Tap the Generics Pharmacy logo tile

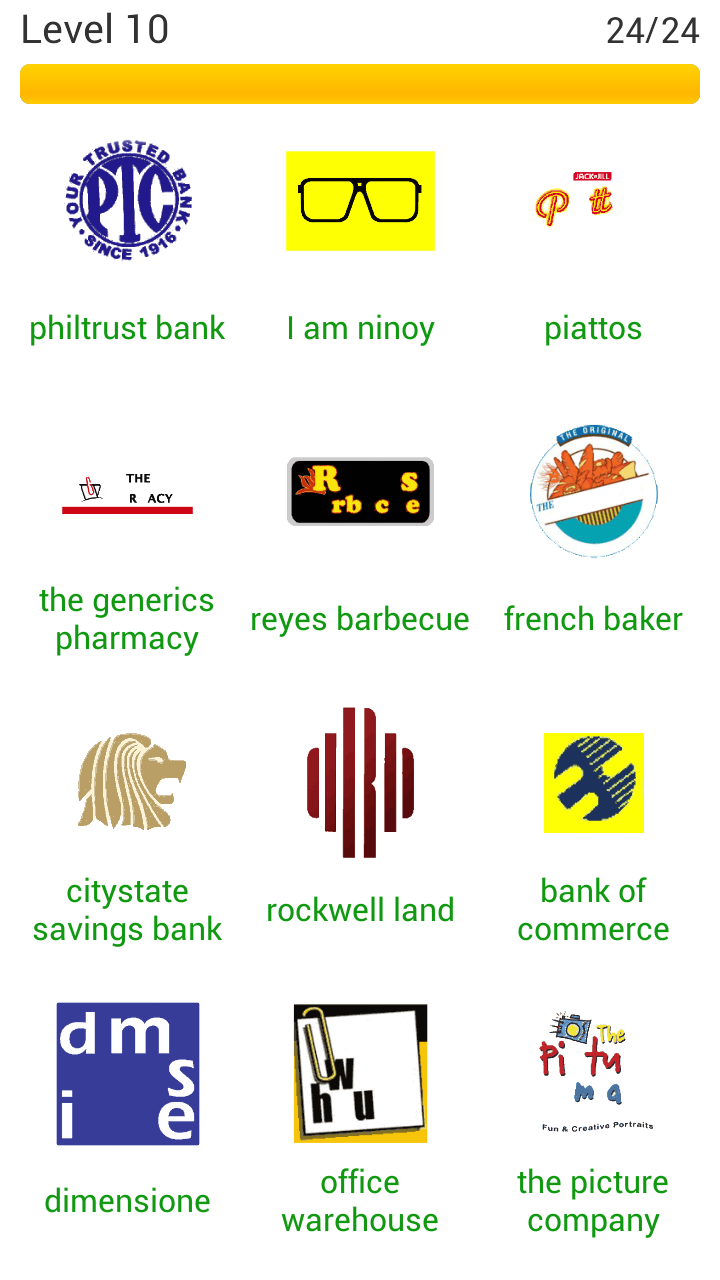(127, 492)
